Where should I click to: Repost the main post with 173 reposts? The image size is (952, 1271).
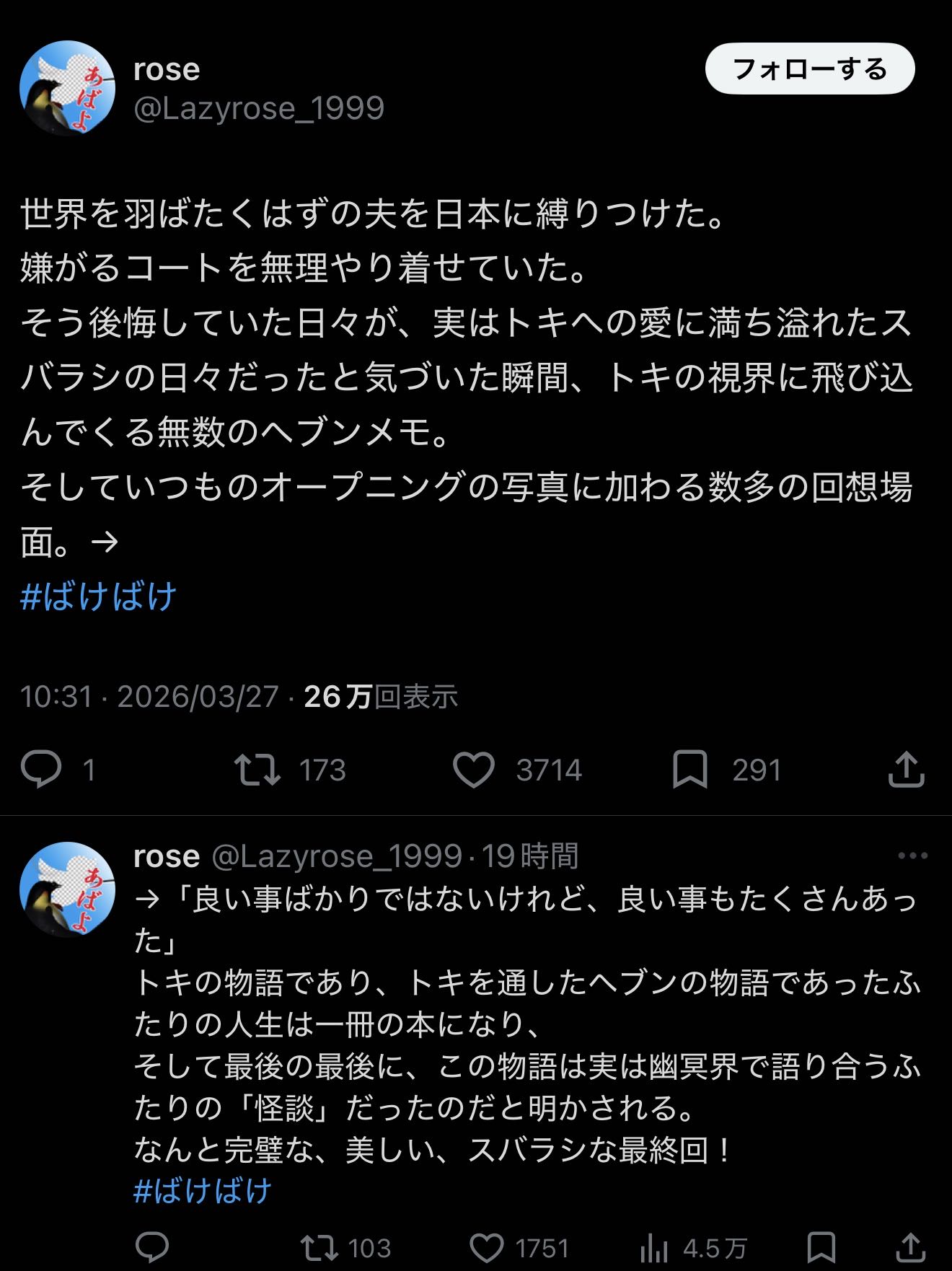pos(257,769)
